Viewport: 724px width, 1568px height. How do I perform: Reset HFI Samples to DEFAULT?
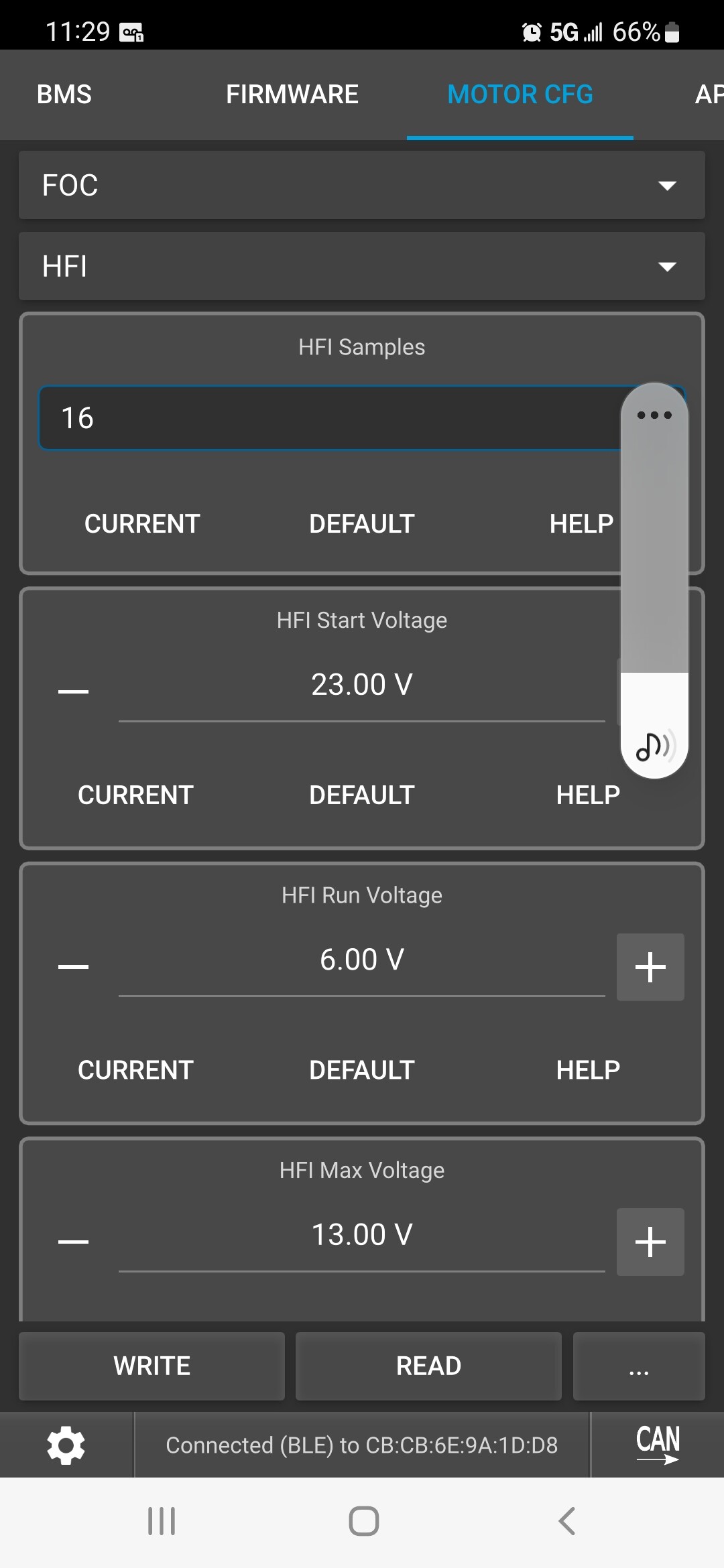(362, 524)
